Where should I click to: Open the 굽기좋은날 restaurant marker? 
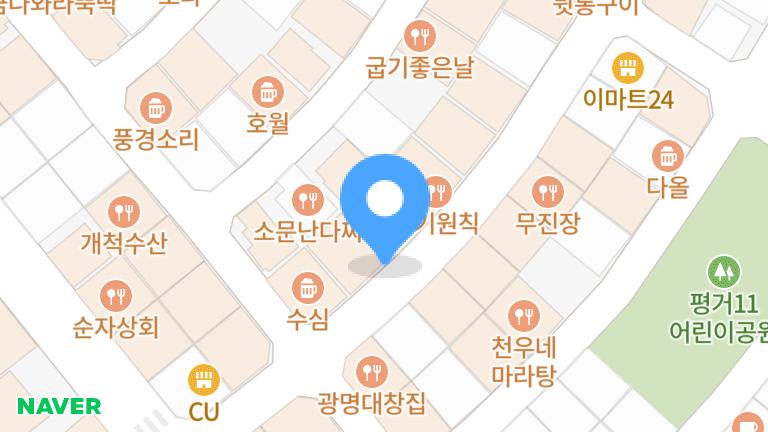tap(420, 37)
